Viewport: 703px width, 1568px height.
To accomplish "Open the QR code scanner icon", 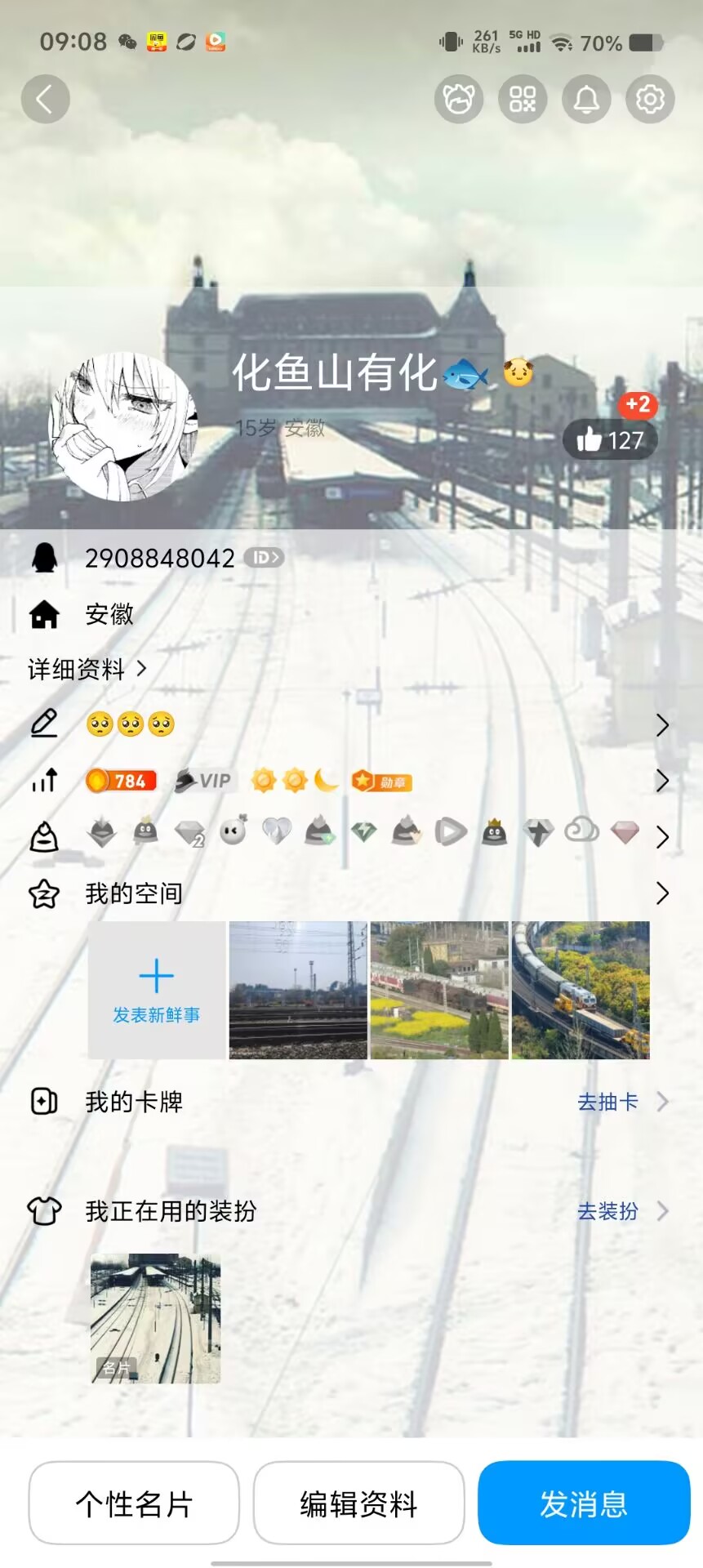I will coord(523,100).
